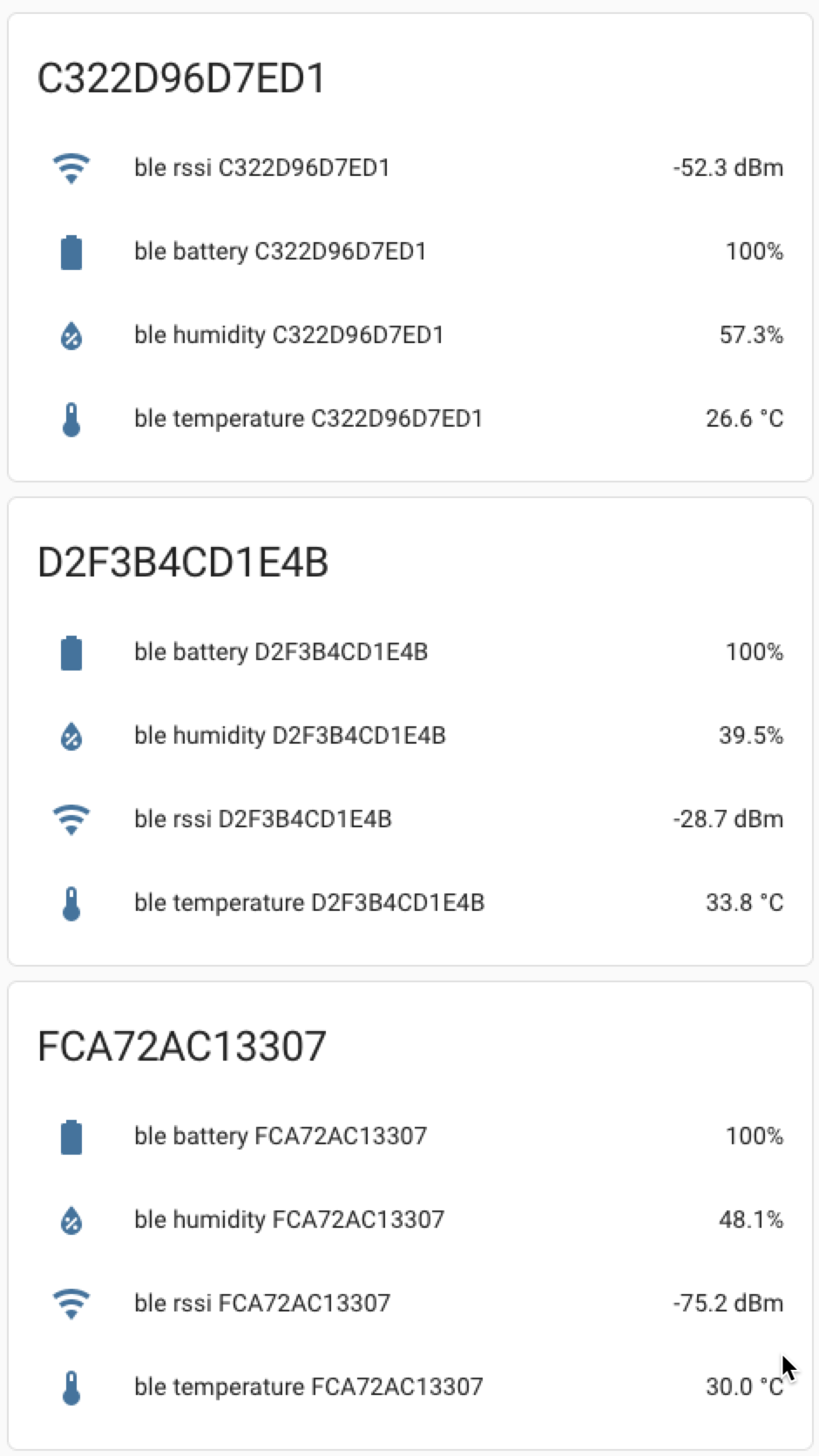
Task: Open the ble battery FCA72AC13307 entity row
Action: [x=283, y=1136]
